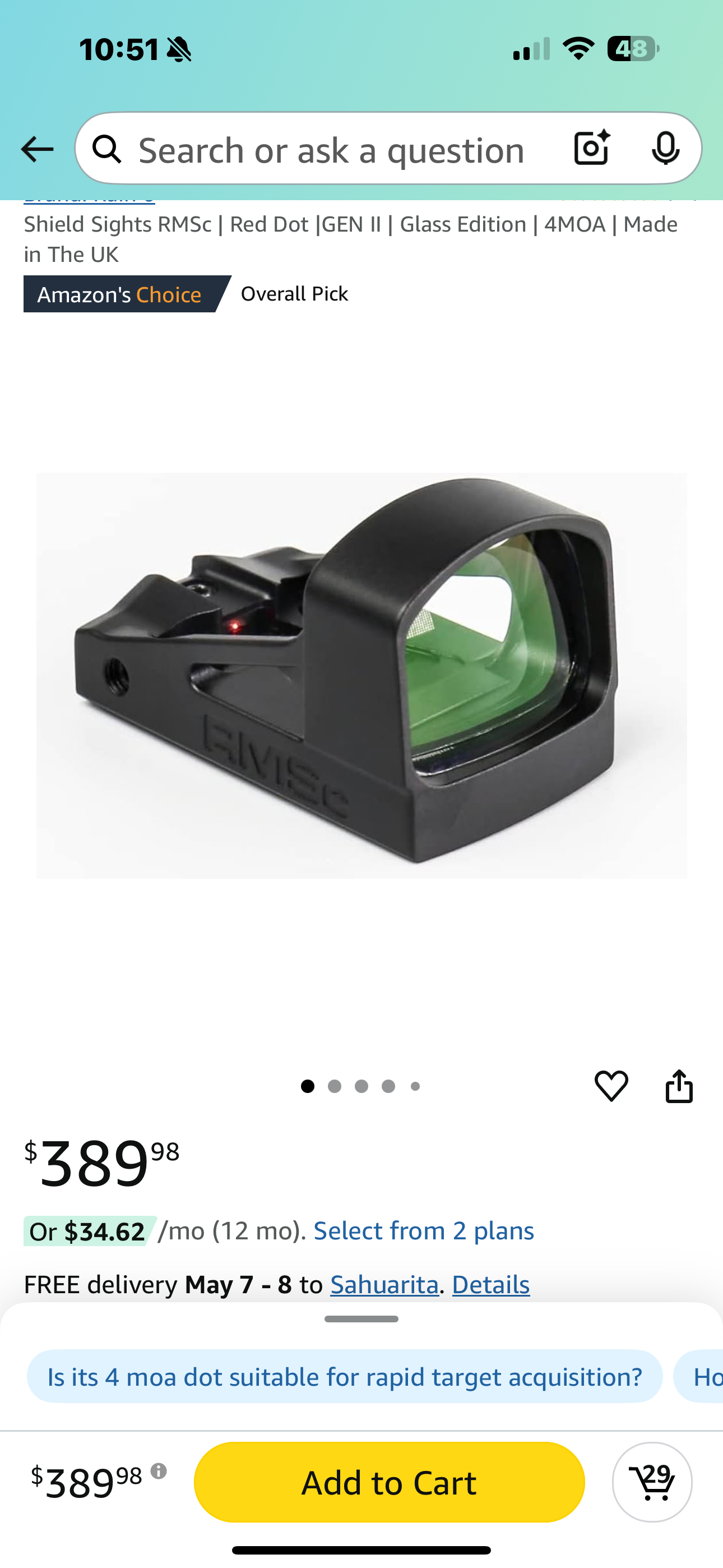Start voice search with the microphone
Image resolution: width=723 pixels, height=1568 pixels.
[x=665, y=148]
